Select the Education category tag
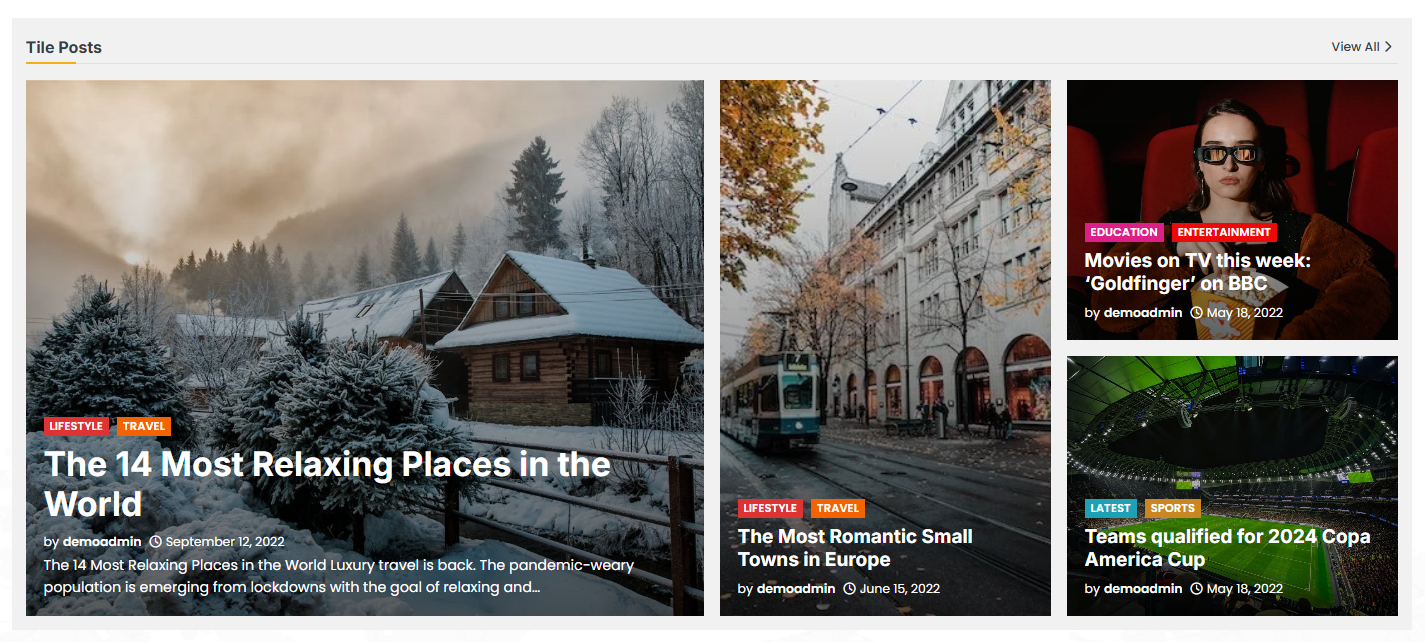This screenshot has height=642, width=1425. pyautogui.click(x=1123, y=232)
